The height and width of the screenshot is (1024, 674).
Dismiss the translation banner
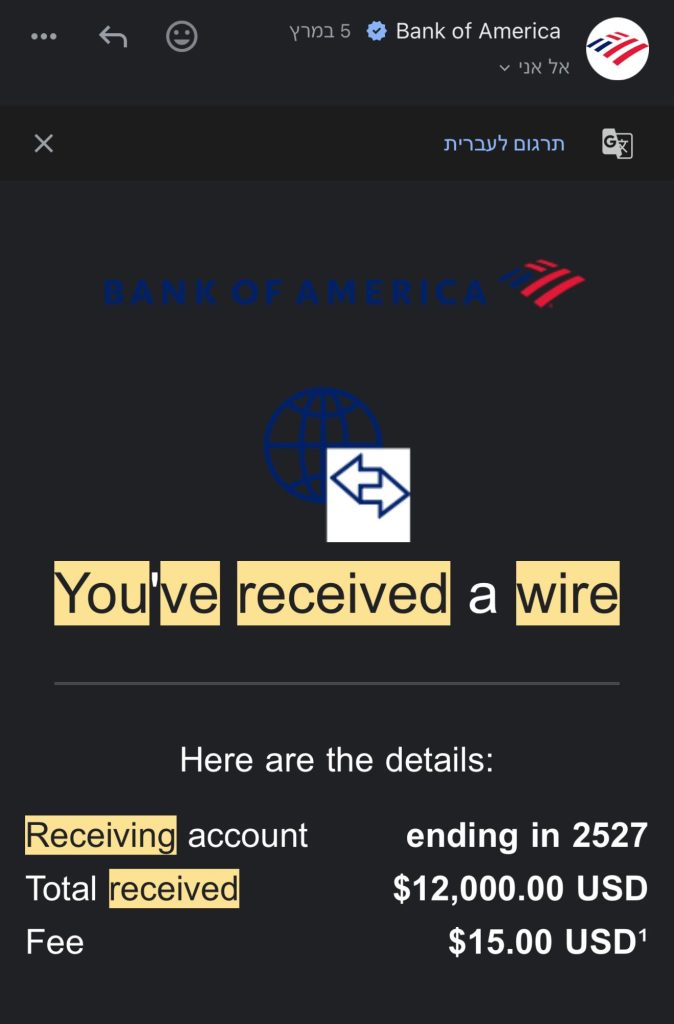coord(43,144)
